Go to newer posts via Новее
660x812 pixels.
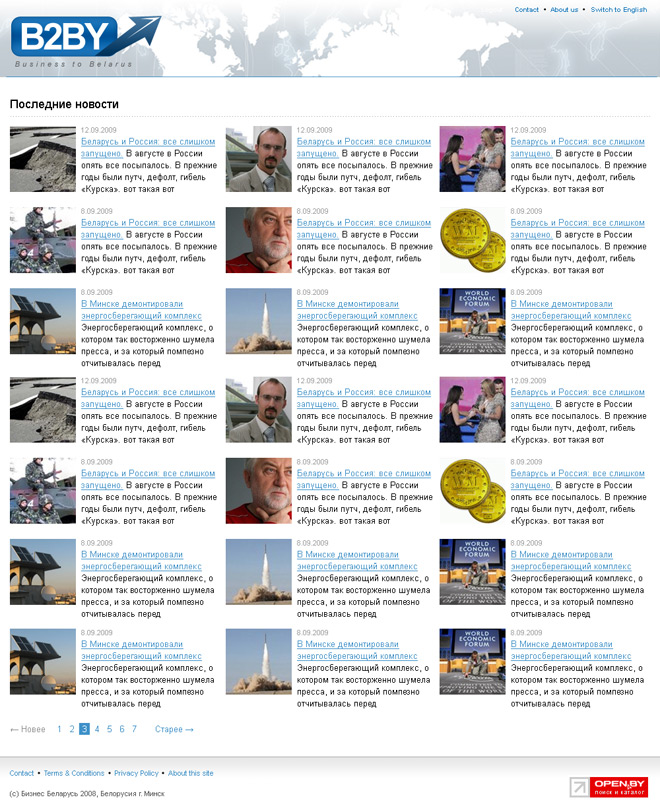tap(28, 729)
